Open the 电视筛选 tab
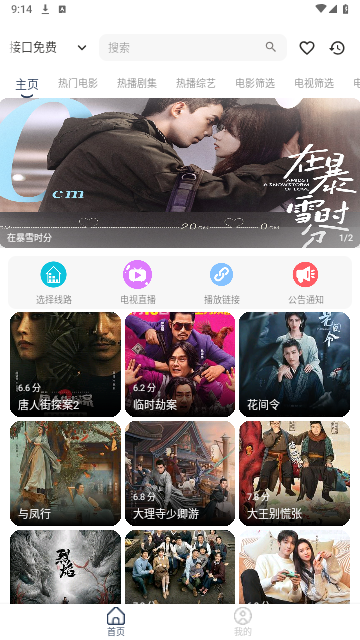Screen dimensions: 360x640 point(314,84)
